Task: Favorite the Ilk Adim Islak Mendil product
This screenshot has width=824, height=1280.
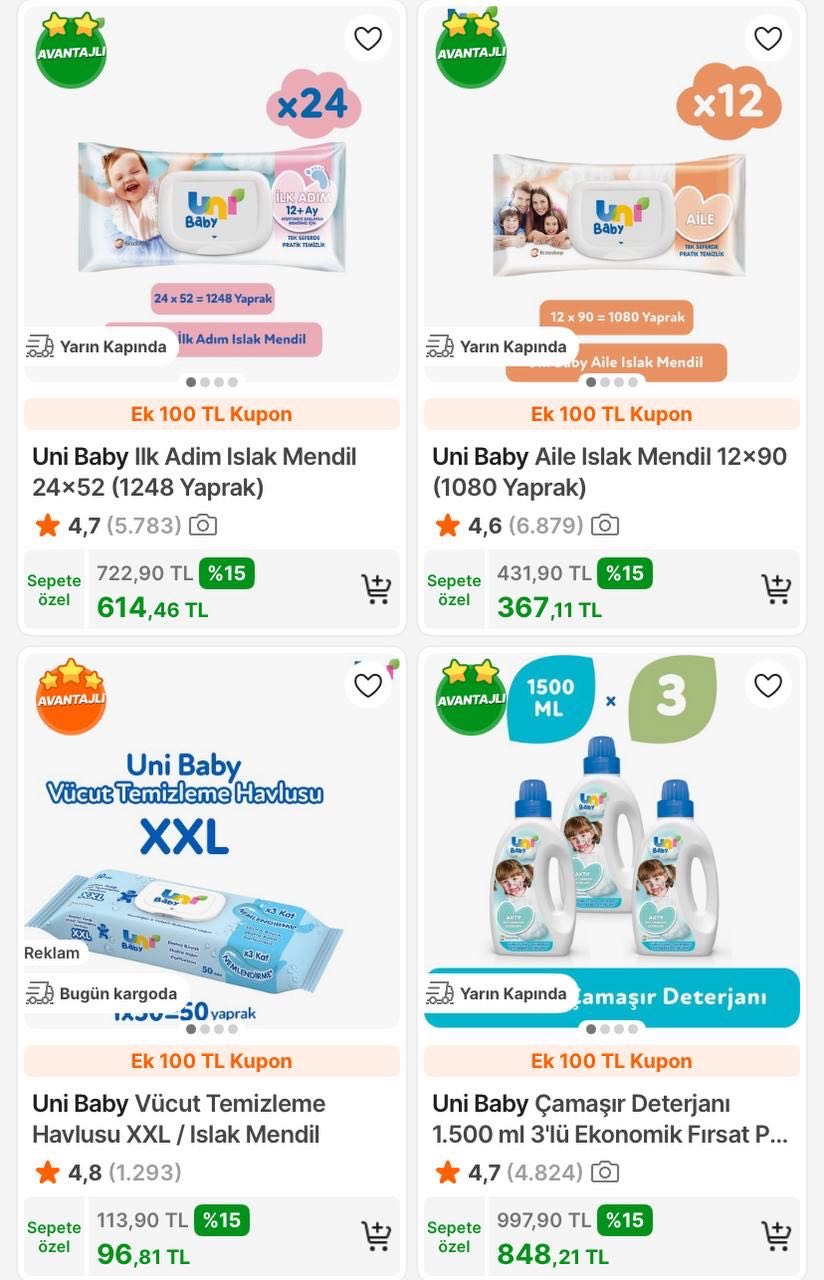Action: [x=368, y=38]
